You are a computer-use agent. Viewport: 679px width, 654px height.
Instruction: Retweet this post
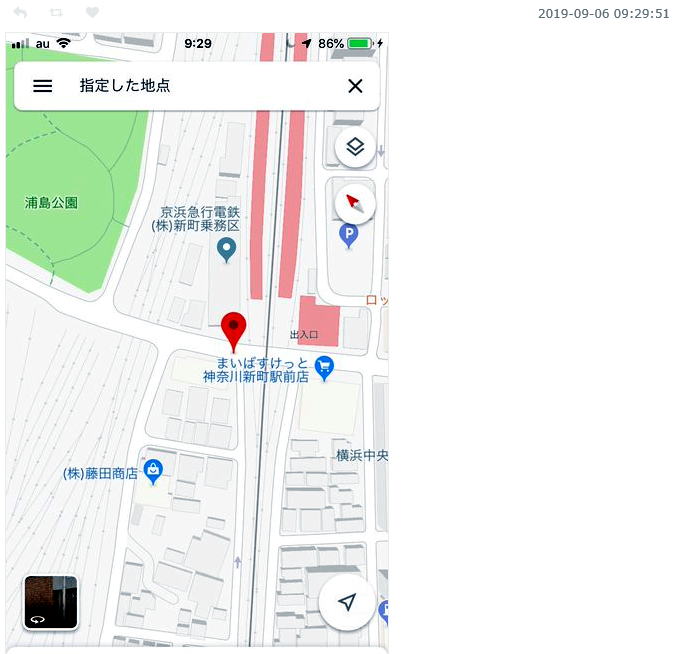tap(56, 13)
